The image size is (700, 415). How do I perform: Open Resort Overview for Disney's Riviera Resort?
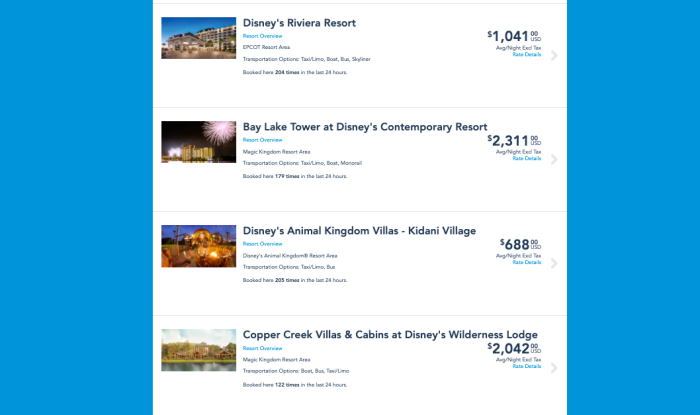coord(262,36)
